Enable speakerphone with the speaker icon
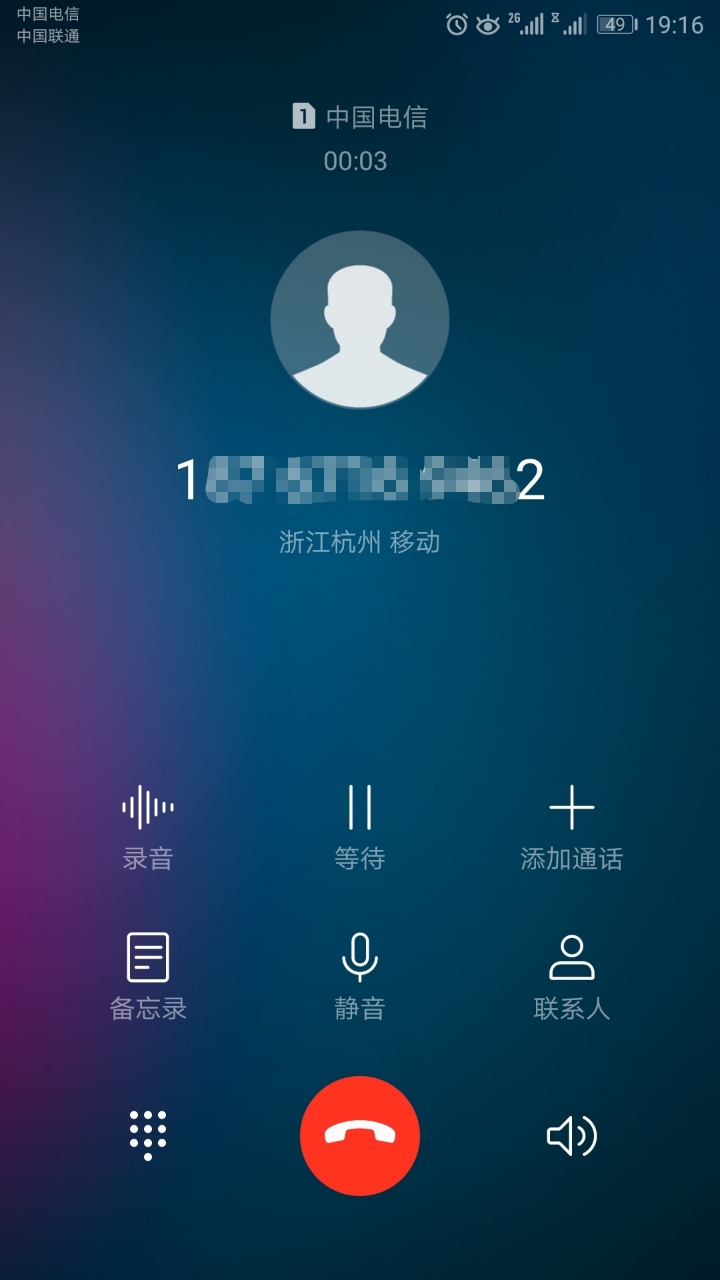 click(x=572, y=1135)
